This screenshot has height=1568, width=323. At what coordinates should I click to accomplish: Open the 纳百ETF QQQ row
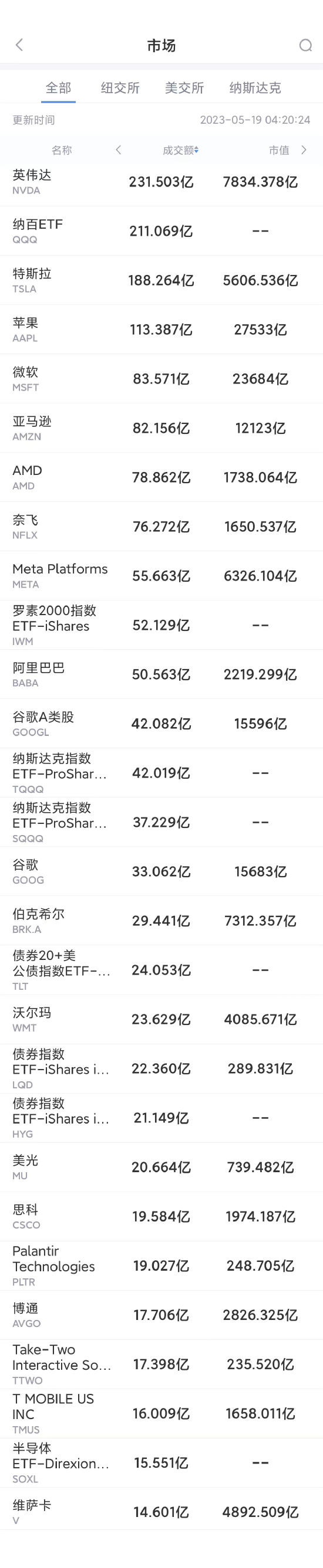click(161, 231)
